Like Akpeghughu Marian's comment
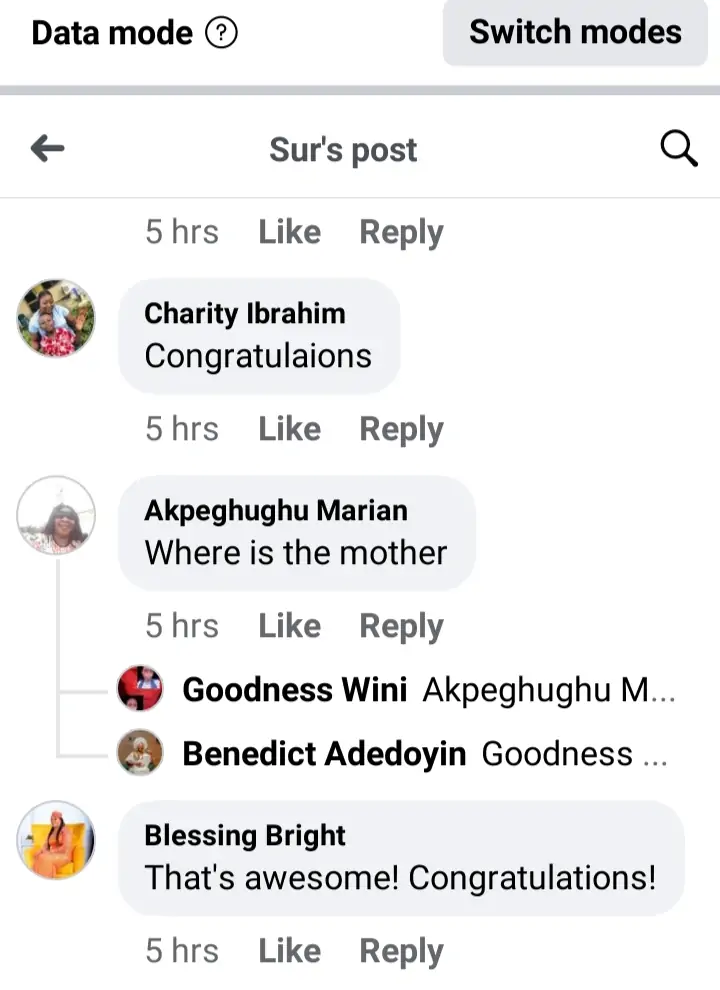Image resolution: width=720 pixels, height=990 pixels. (x=289, y=626)
